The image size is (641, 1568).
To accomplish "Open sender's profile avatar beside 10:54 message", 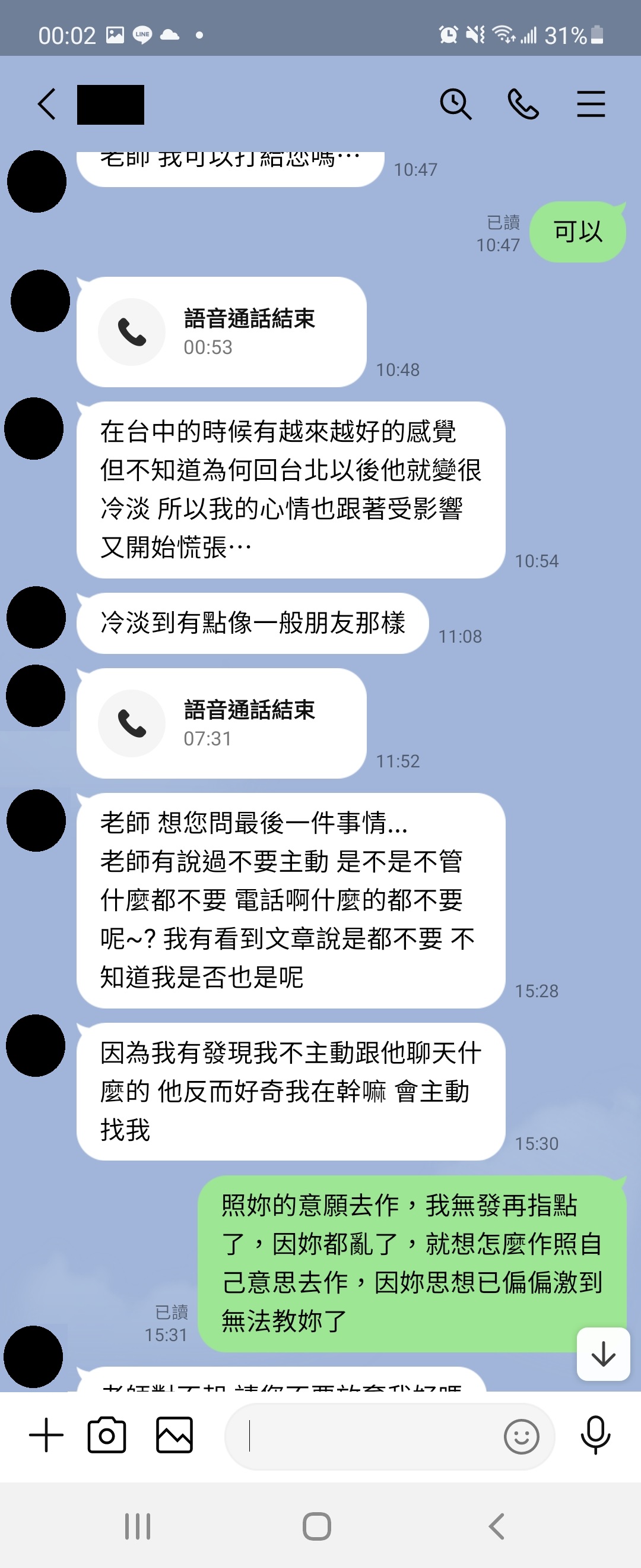I will (x=34, y=429).
